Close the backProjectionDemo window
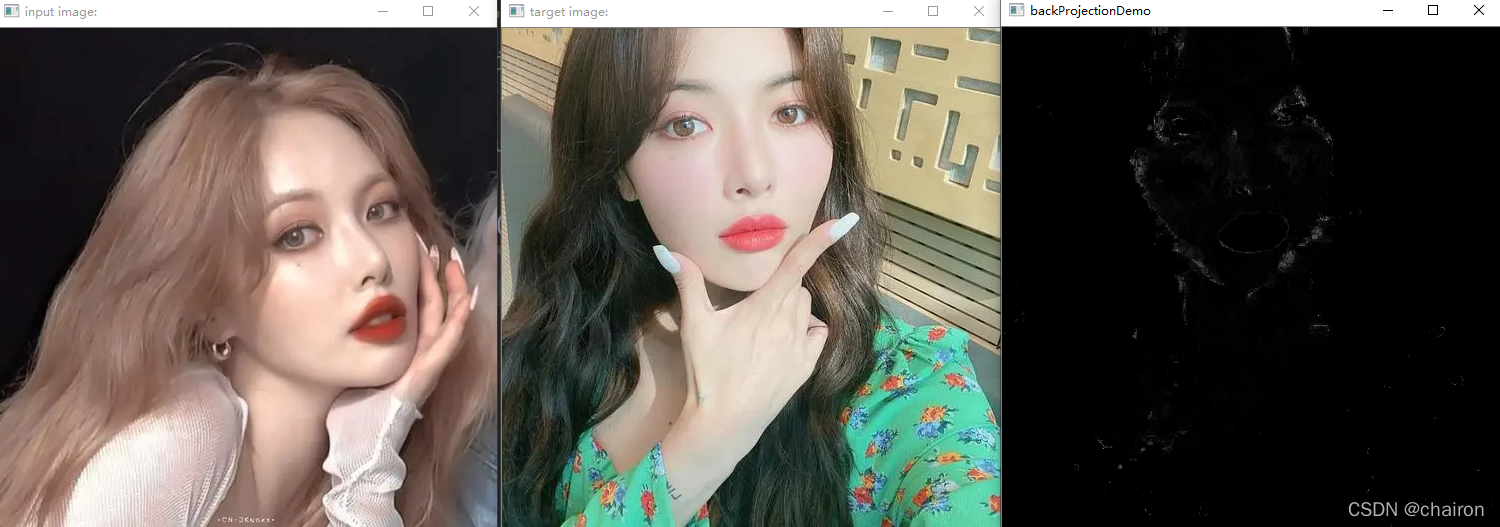Viewport: 1500px width, 527px height. click(x=1479, y=10)
